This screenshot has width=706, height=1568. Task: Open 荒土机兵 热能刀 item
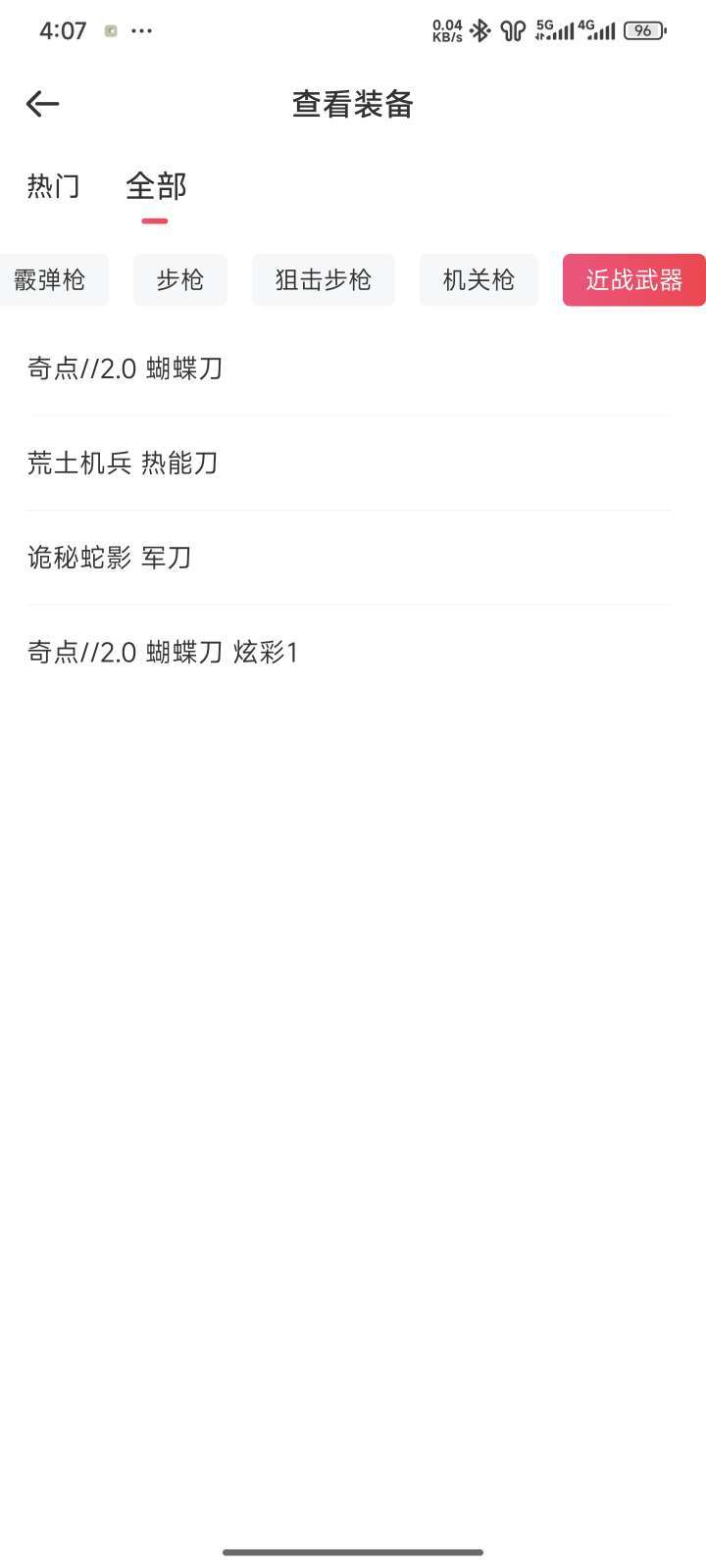point(349,463)
